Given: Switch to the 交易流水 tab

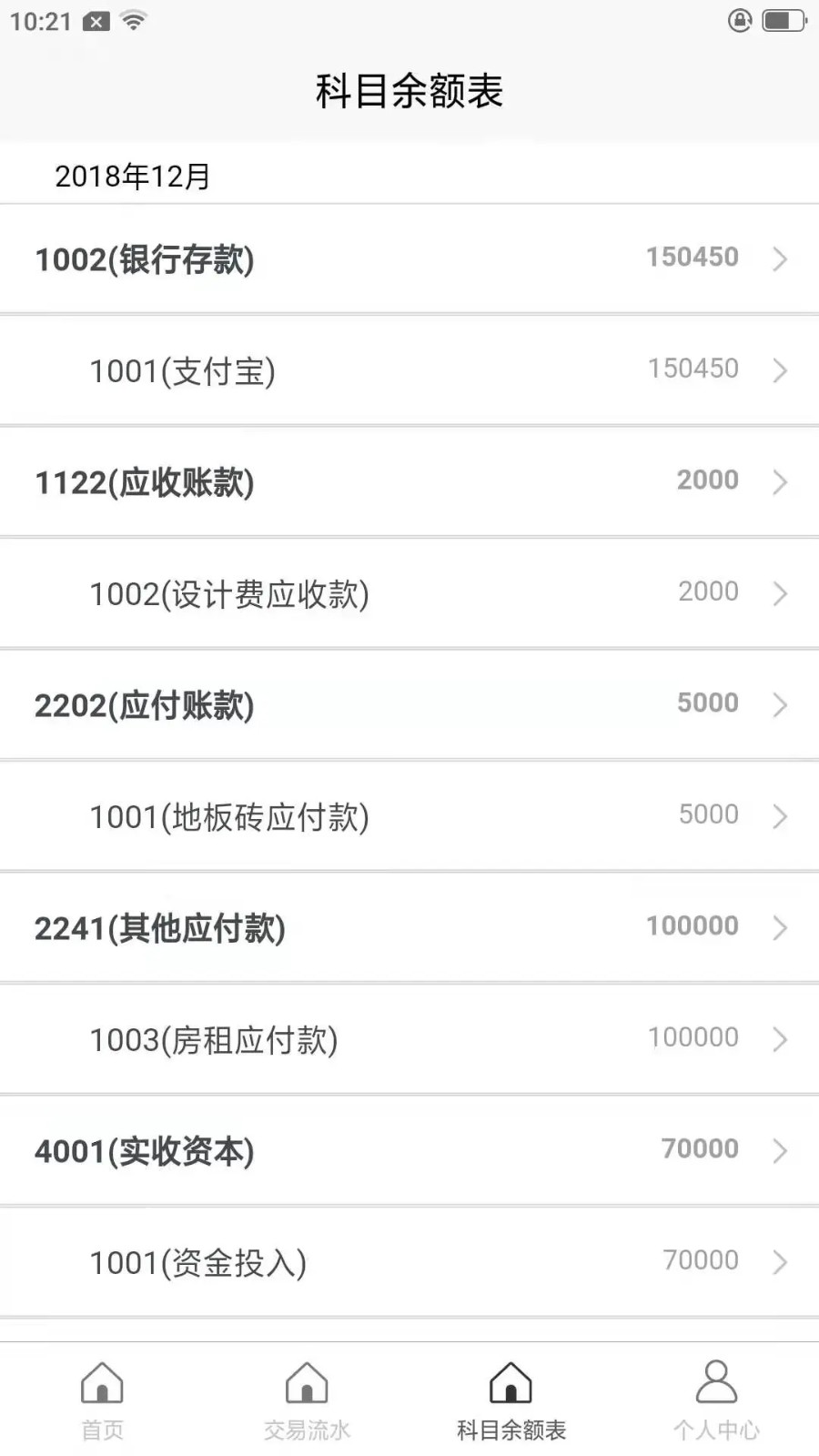Looking at the screenshot, I should 307,1401.
